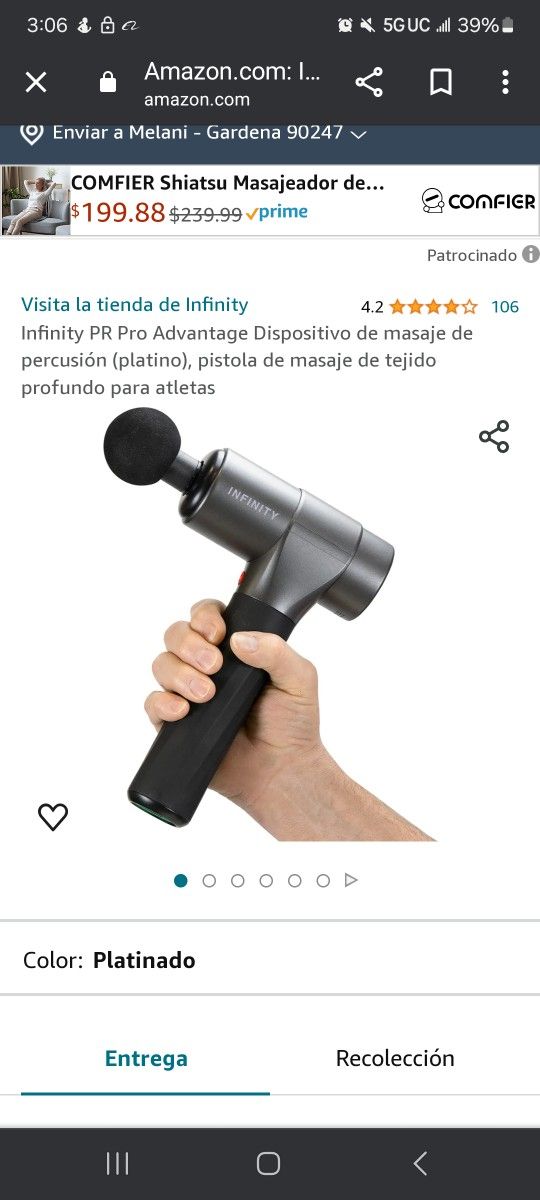Screen dimensions: 540x1200
Task: Select the Entrega tab
Action: [x=146, y=1058]
